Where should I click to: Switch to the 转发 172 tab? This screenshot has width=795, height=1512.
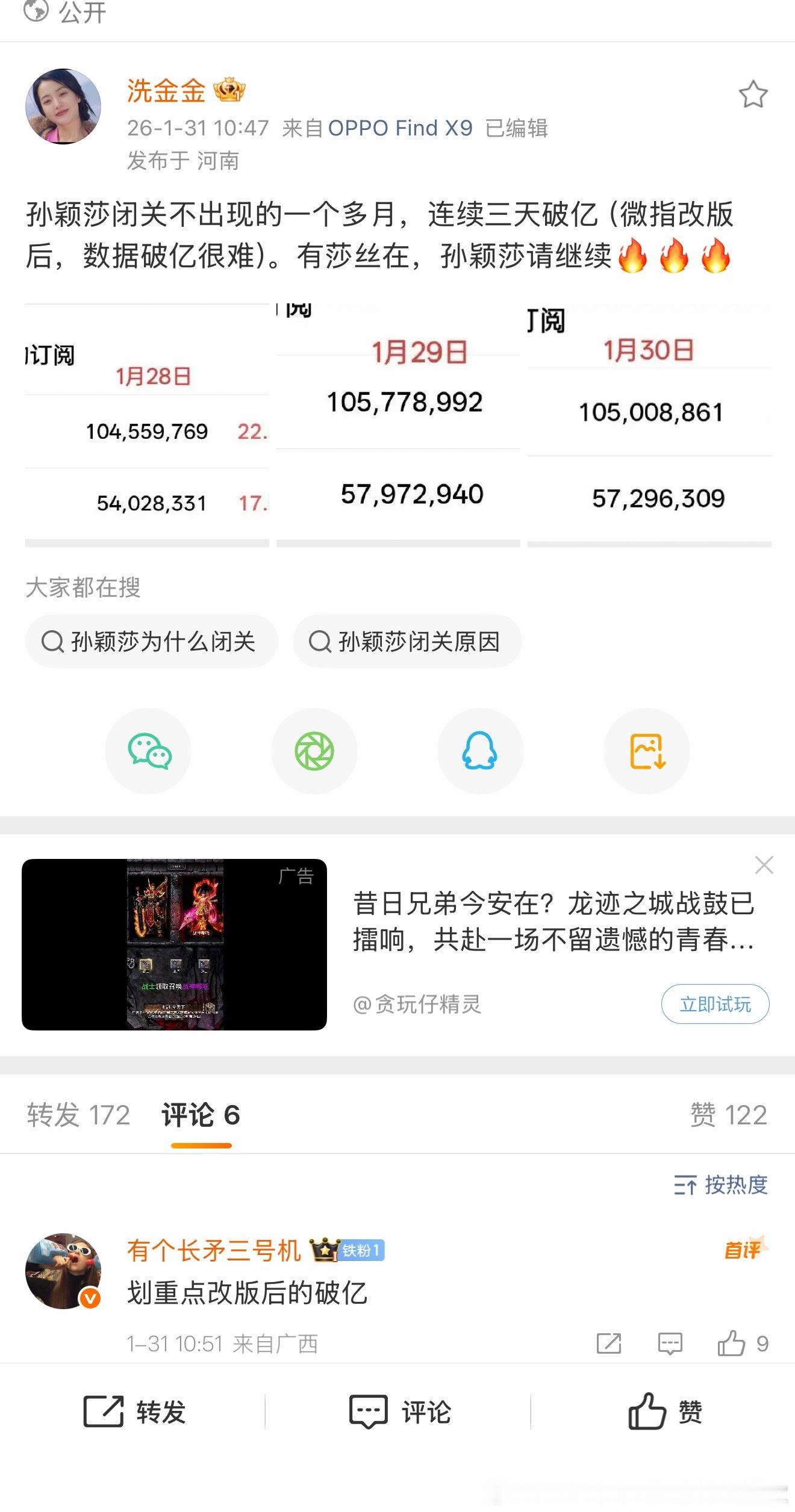(x=76, y=1115)
